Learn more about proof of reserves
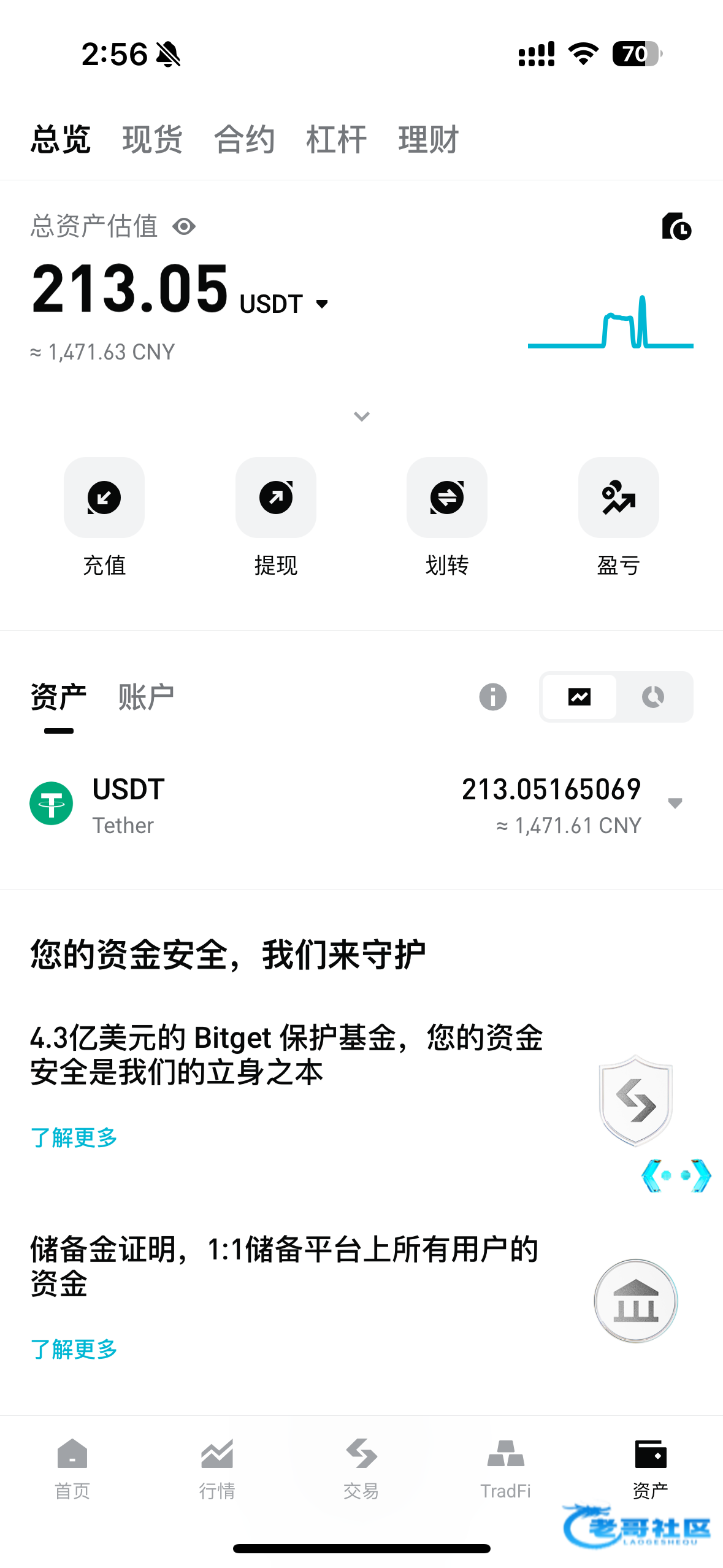The width and height of the screenshot is (723, 1568). pyautogui.click(x=74, y=1349)
